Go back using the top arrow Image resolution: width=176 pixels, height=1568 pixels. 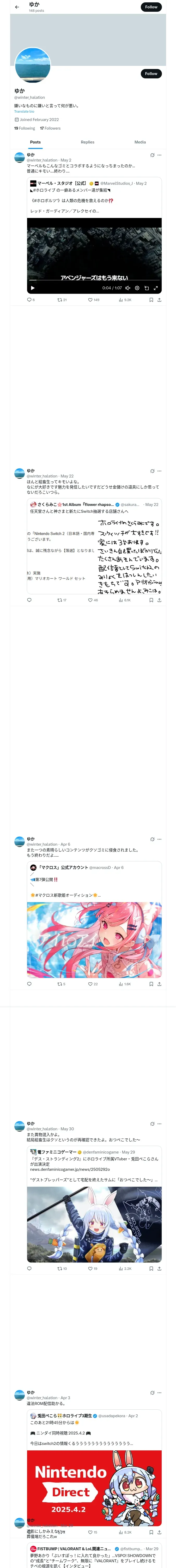tap(17, 7)
